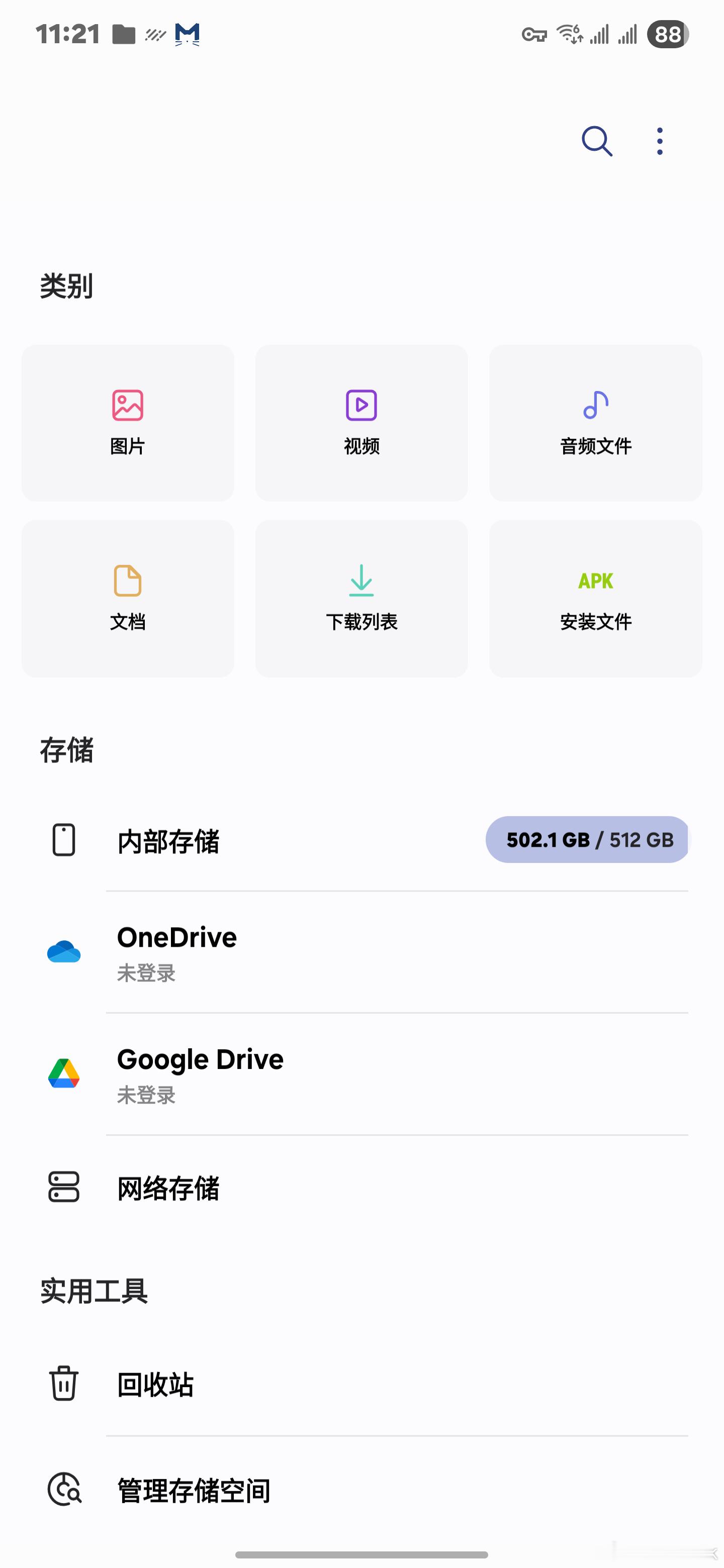Viewport: 724px width, 1568px height.
Task: Open the 视频 category
Action: [361, 423]
